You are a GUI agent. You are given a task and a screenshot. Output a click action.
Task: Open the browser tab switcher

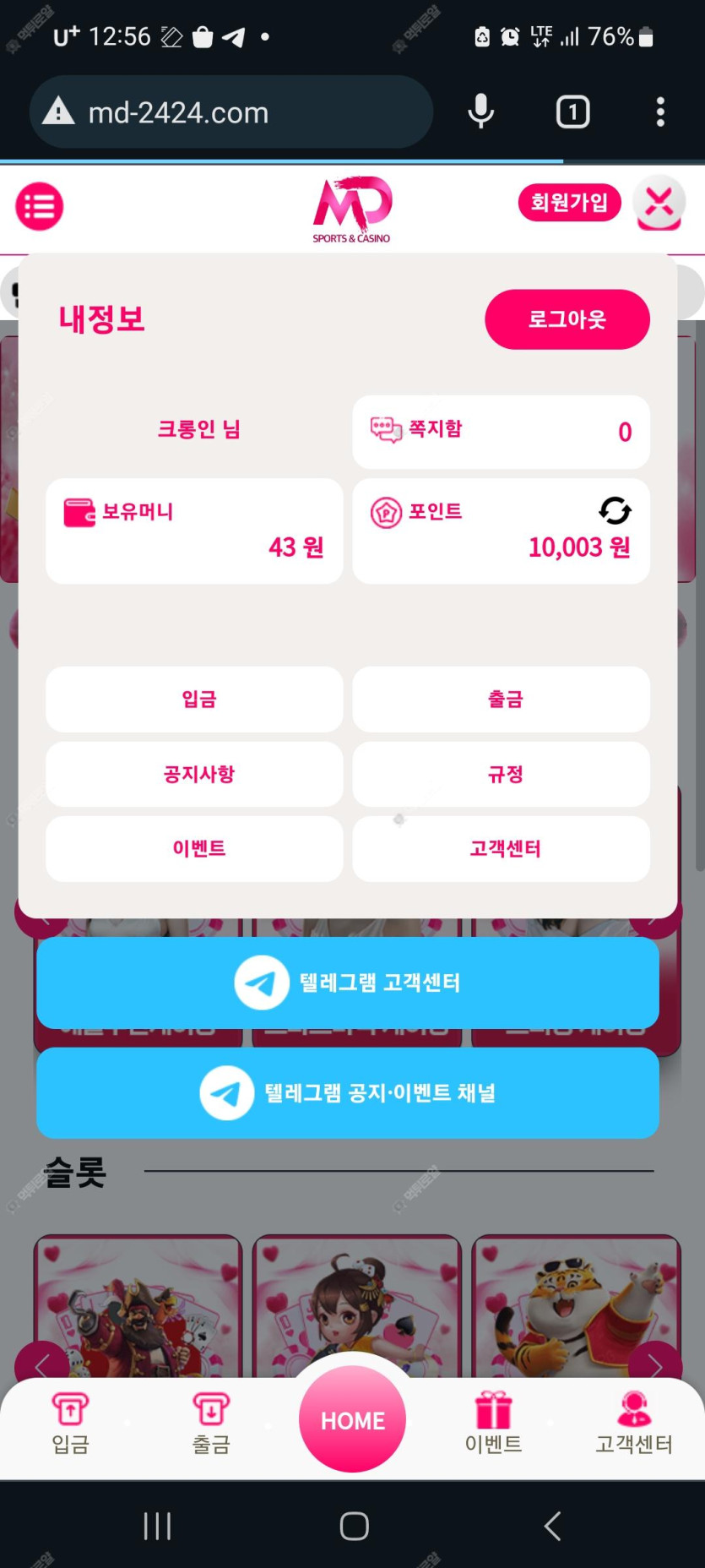[572, 112]
